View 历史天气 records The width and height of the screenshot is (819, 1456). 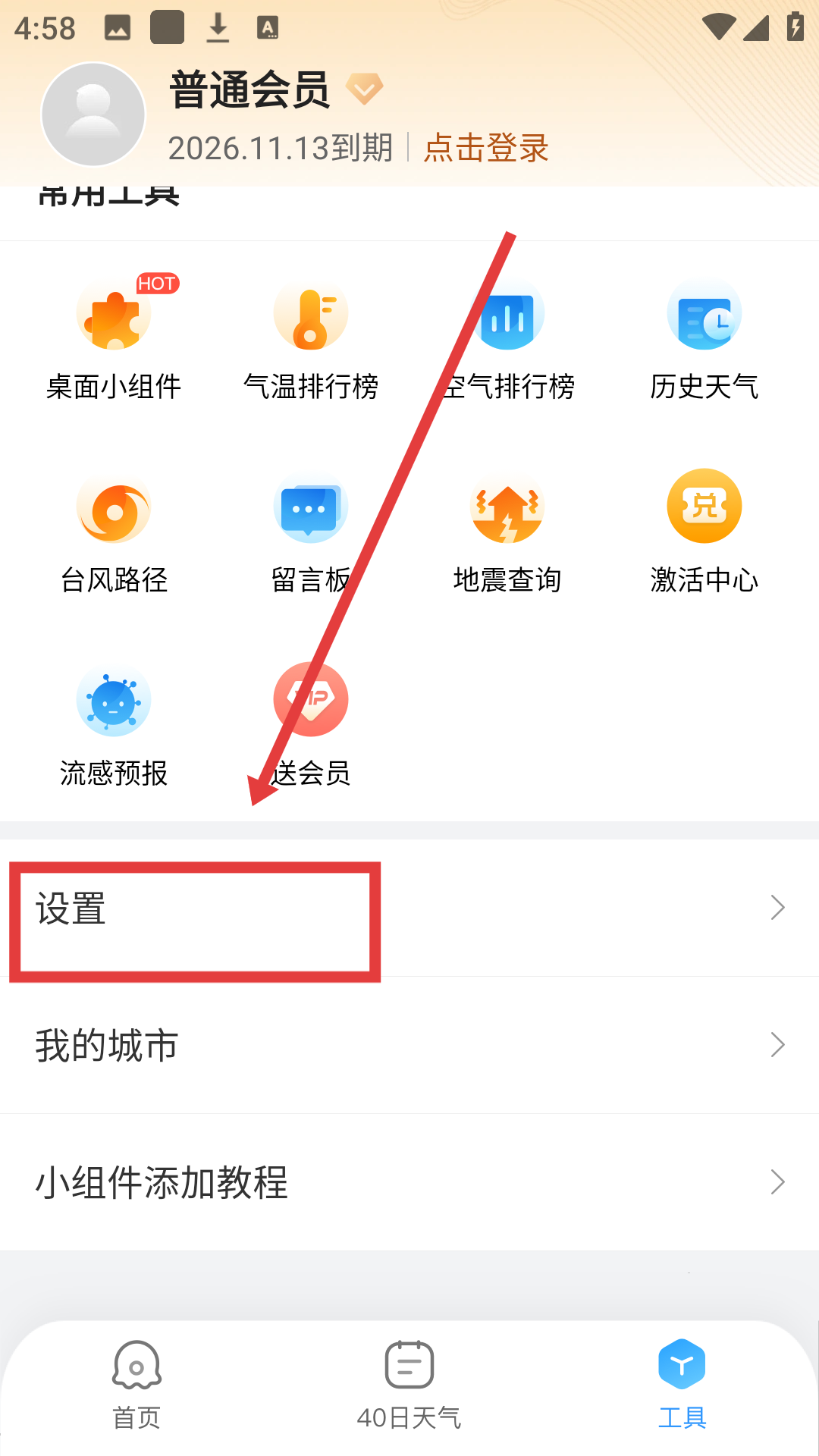pyautogui.click(x=704, y=339)
